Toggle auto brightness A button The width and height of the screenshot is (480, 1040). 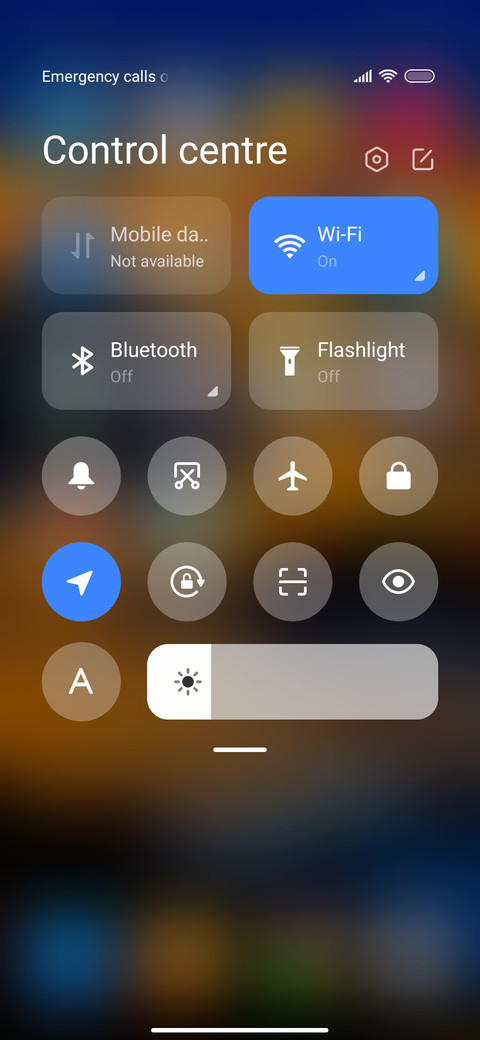click(x=82, y=682)
